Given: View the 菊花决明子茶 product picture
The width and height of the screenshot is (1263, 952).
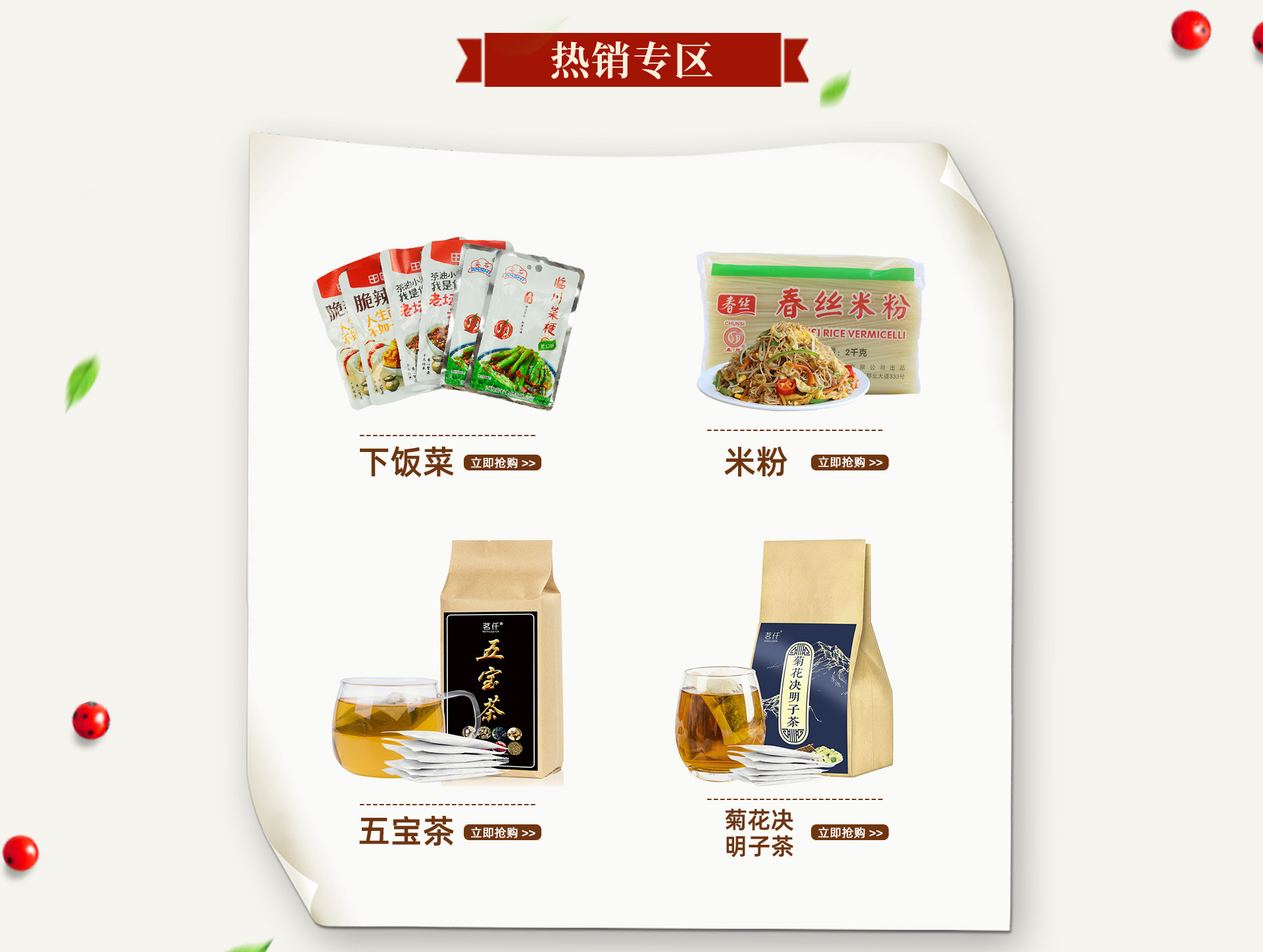Looking at the screenshot, I should 785,663.
